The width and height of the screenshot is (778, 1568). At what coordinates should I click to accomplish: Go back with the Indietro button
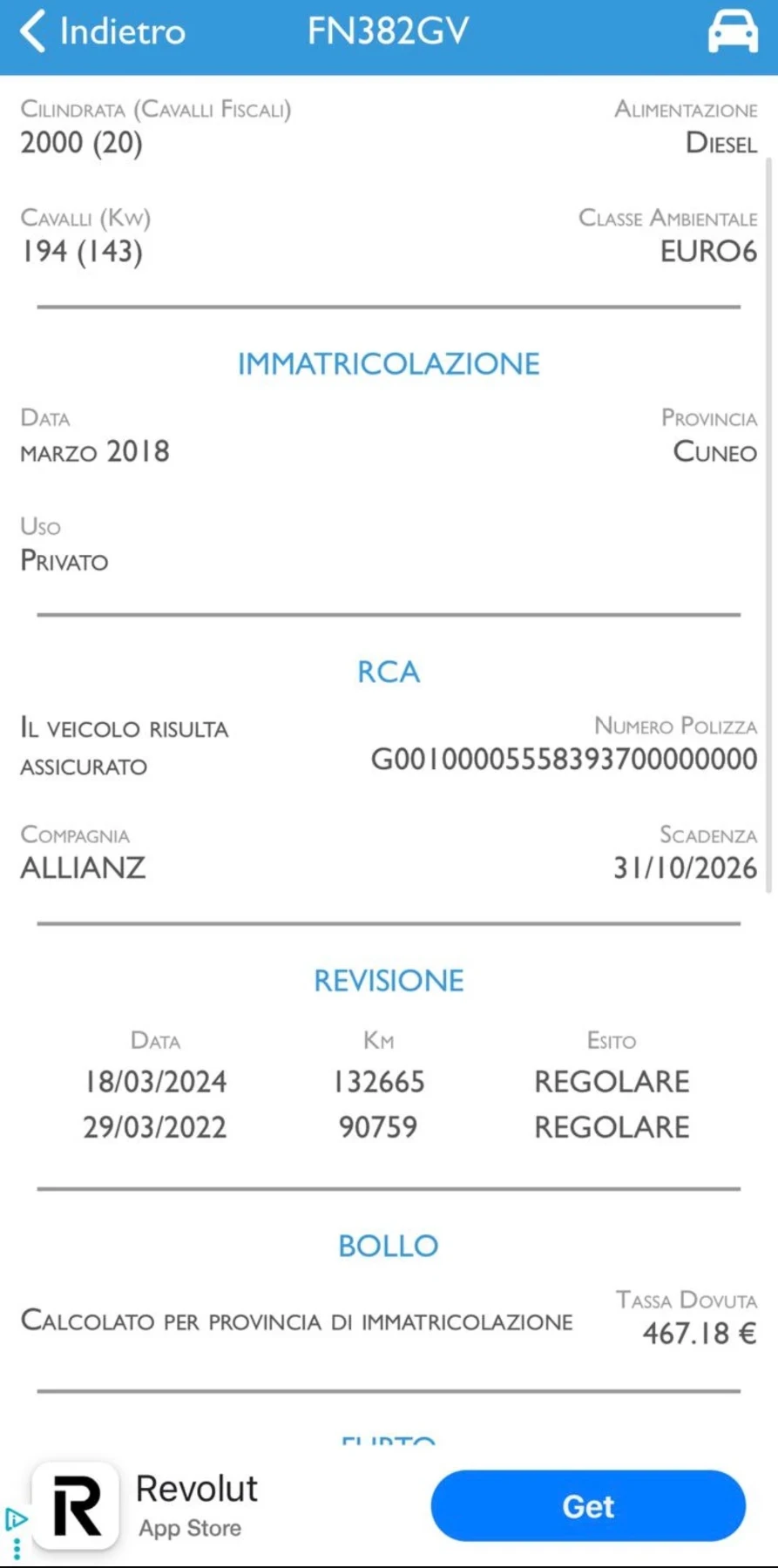[103, 31]
